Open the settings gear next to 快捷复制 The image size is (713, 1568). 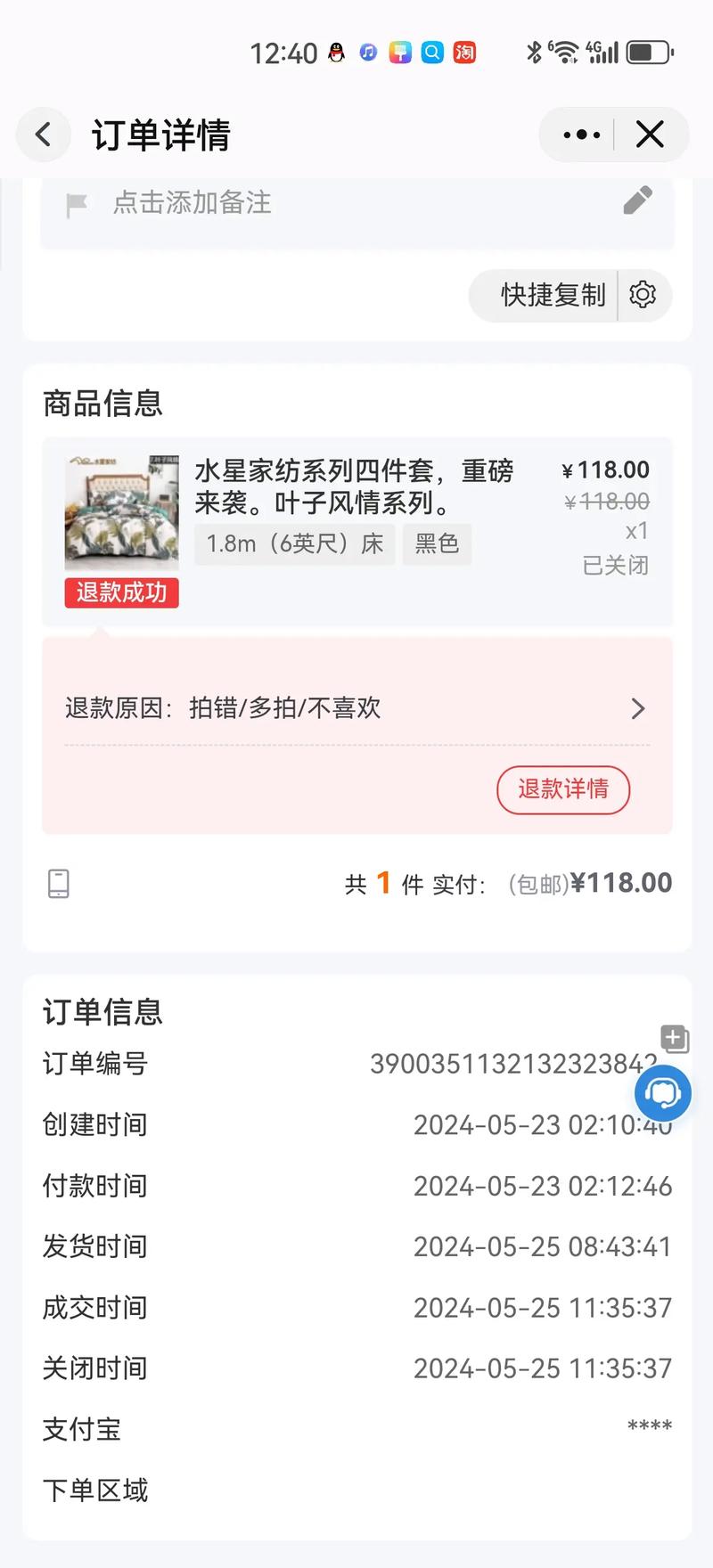[643, 295]
